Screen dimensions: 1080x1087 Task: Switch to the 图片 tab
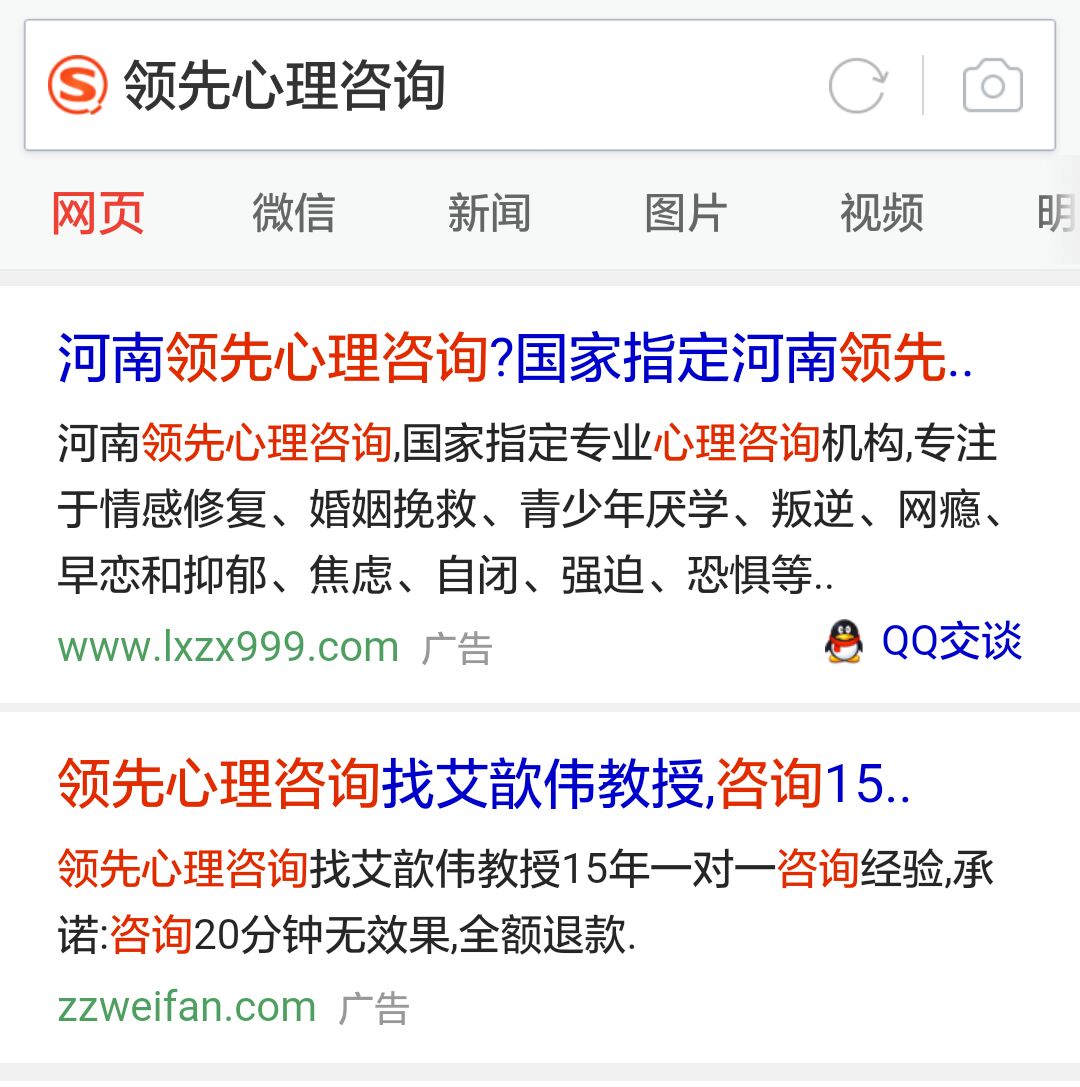pos(685,213)
